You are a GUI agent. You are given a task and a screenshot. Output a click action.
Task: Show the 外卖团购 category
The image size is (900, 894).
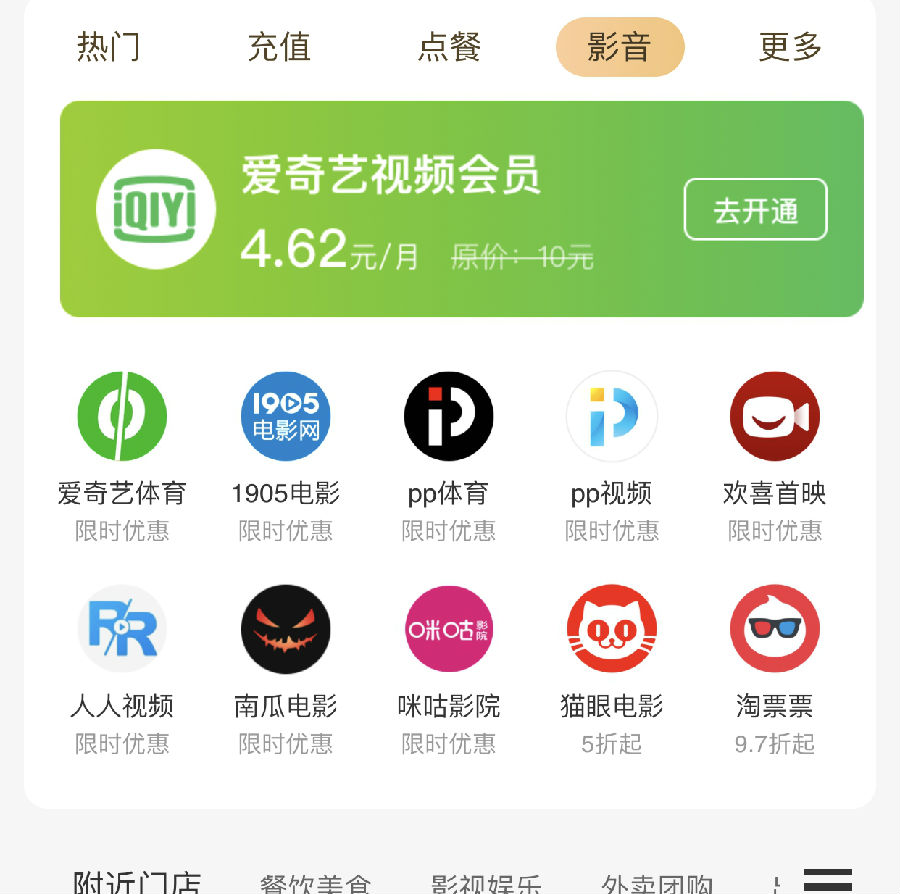(657, 883)
